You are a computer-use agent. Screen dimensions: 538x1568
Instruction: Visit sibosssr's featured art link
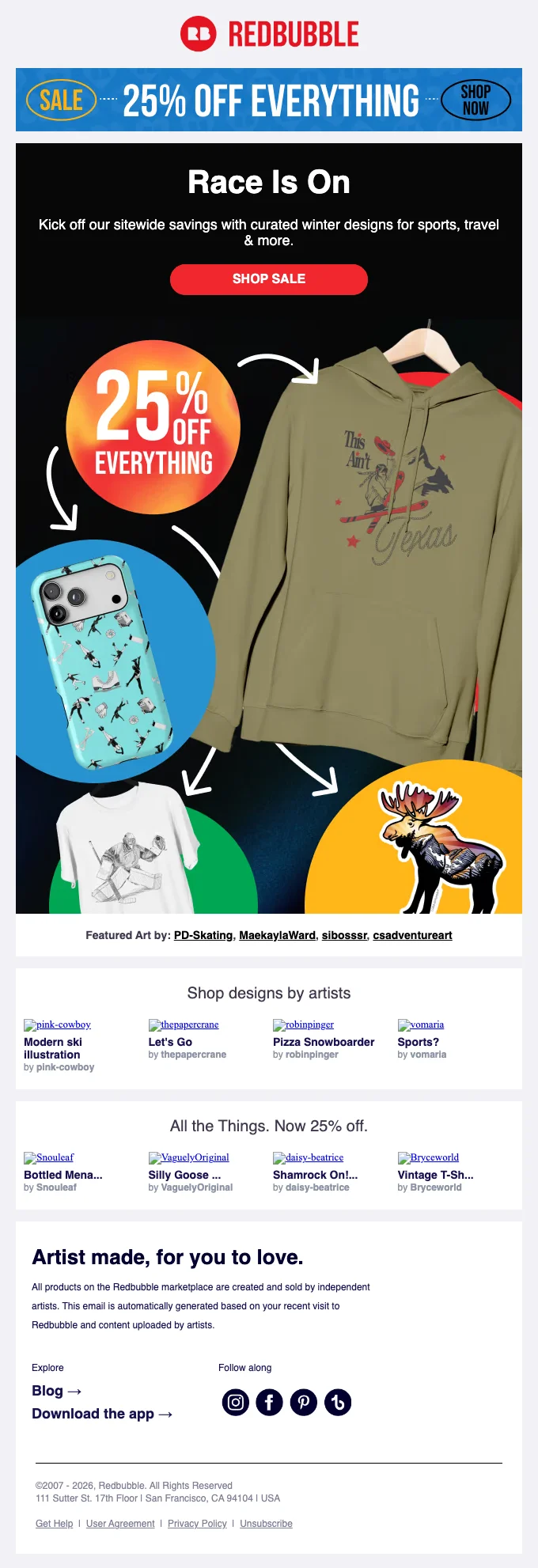click(x=344, y=935)
